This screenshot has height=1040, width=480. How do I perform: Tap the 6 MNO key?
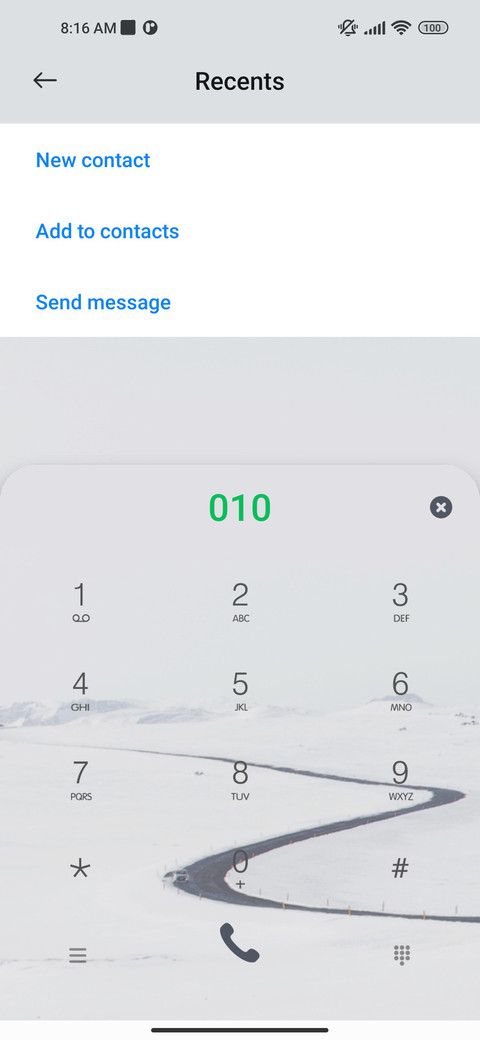(x=400, y=690)
